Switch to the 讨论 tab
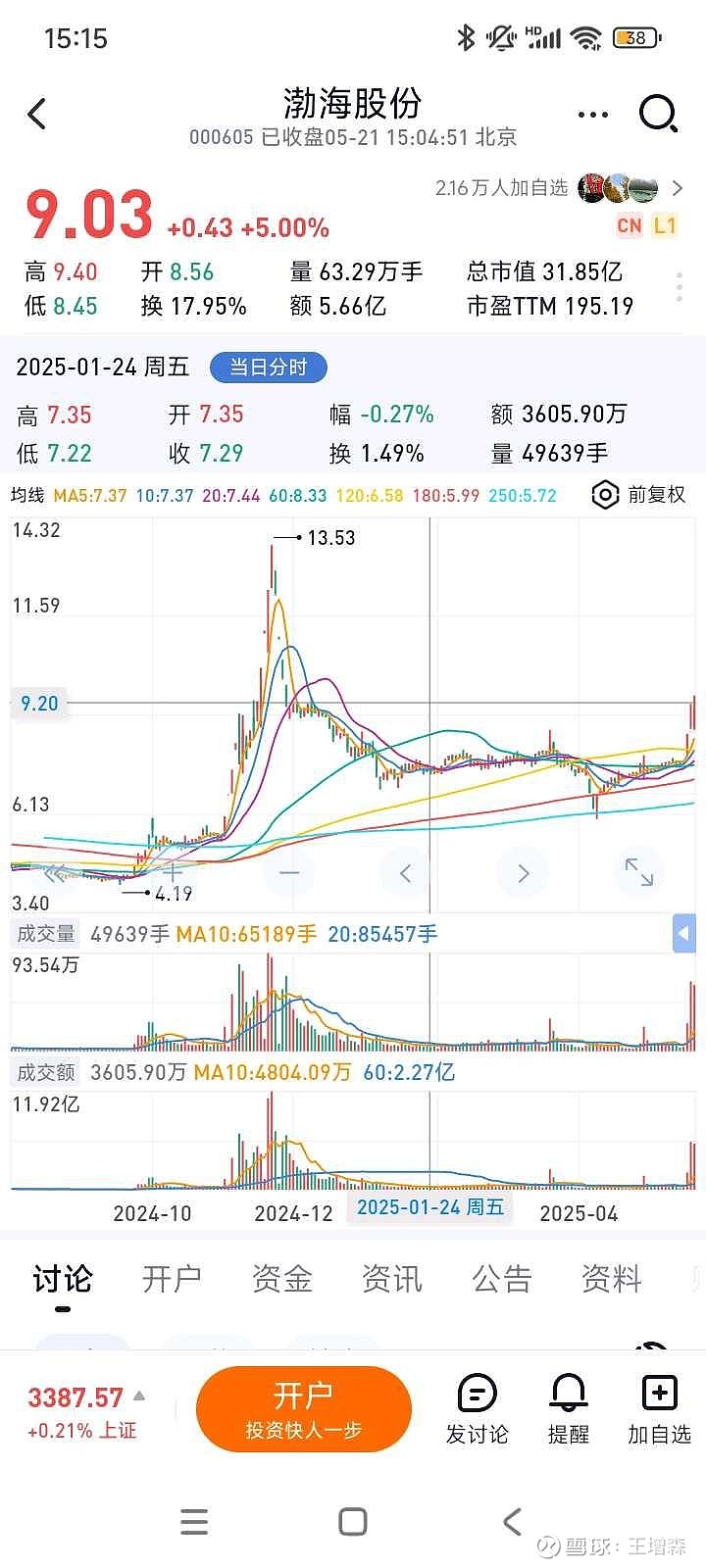706x1568 pixels. tap(63, 1280)
